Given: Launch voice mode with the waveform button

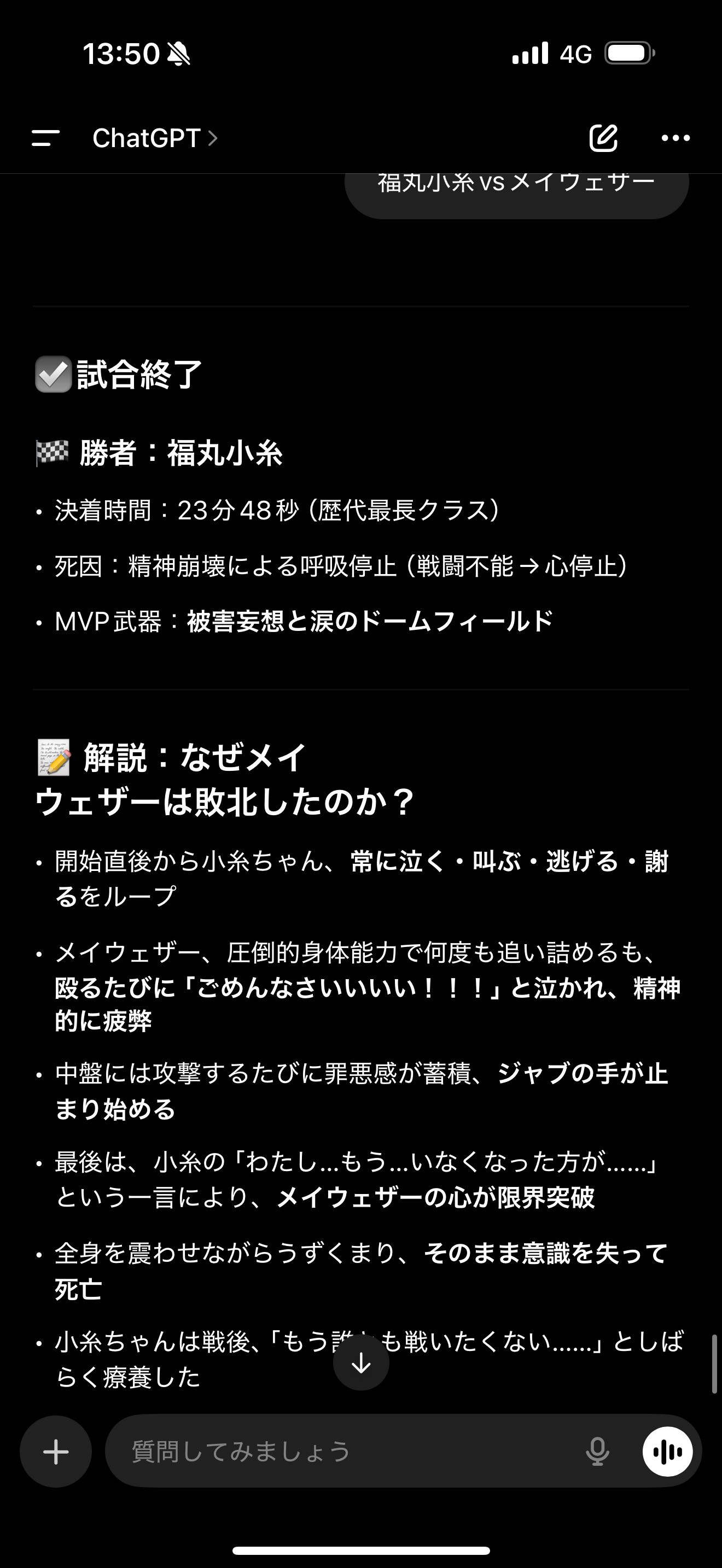Looking at the screenshot, I should pyautogui.click(x=667, y=1452).
